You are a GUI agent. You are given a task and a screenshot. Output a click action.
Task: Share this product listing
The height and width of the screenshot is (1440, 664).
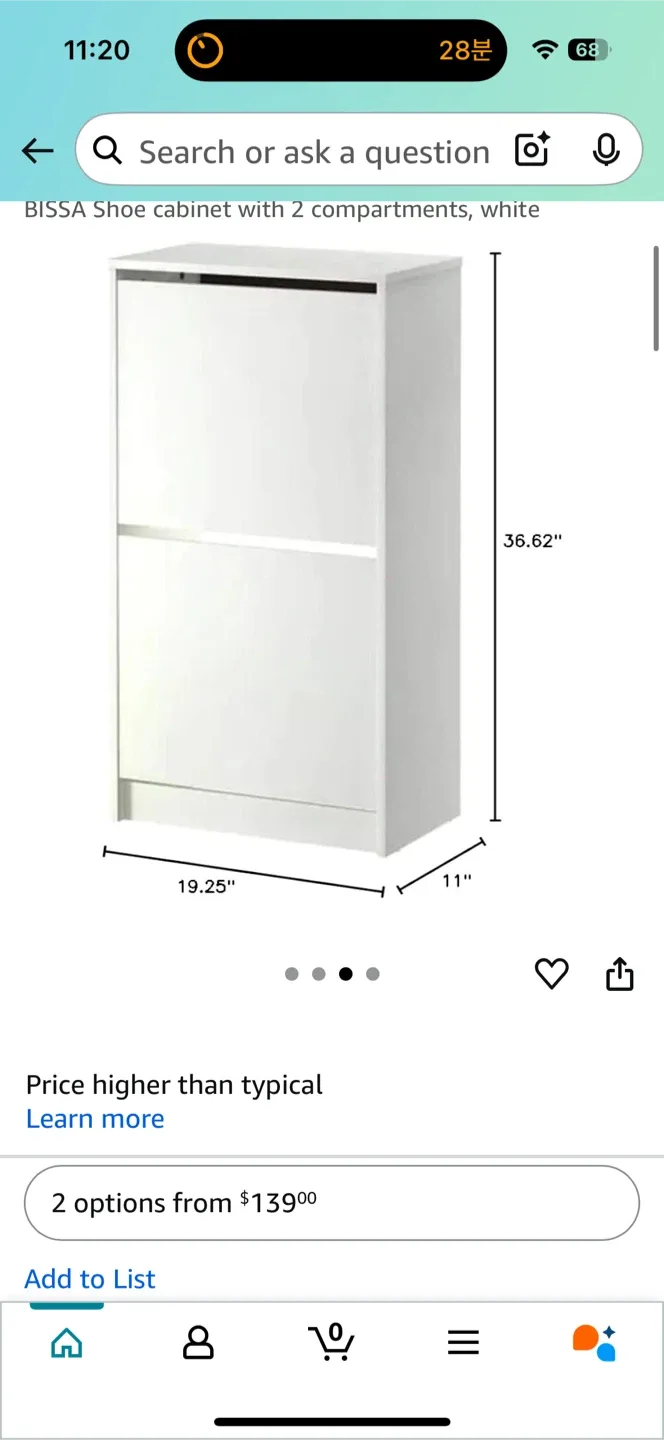click(x=620, y=973)
